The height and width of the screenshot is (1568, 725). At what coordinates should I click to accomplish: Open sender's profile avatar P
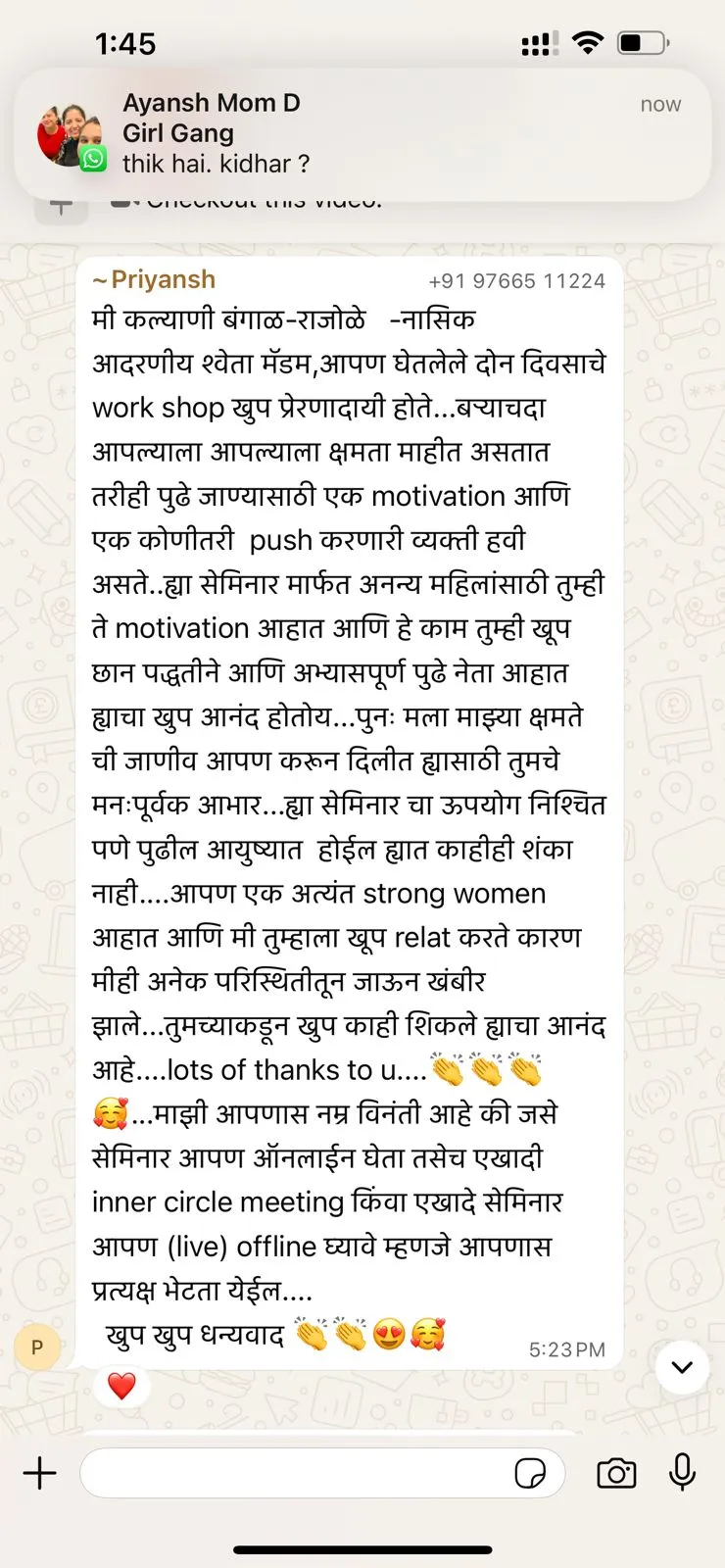pyautogui.click(x=37, y=1347)
